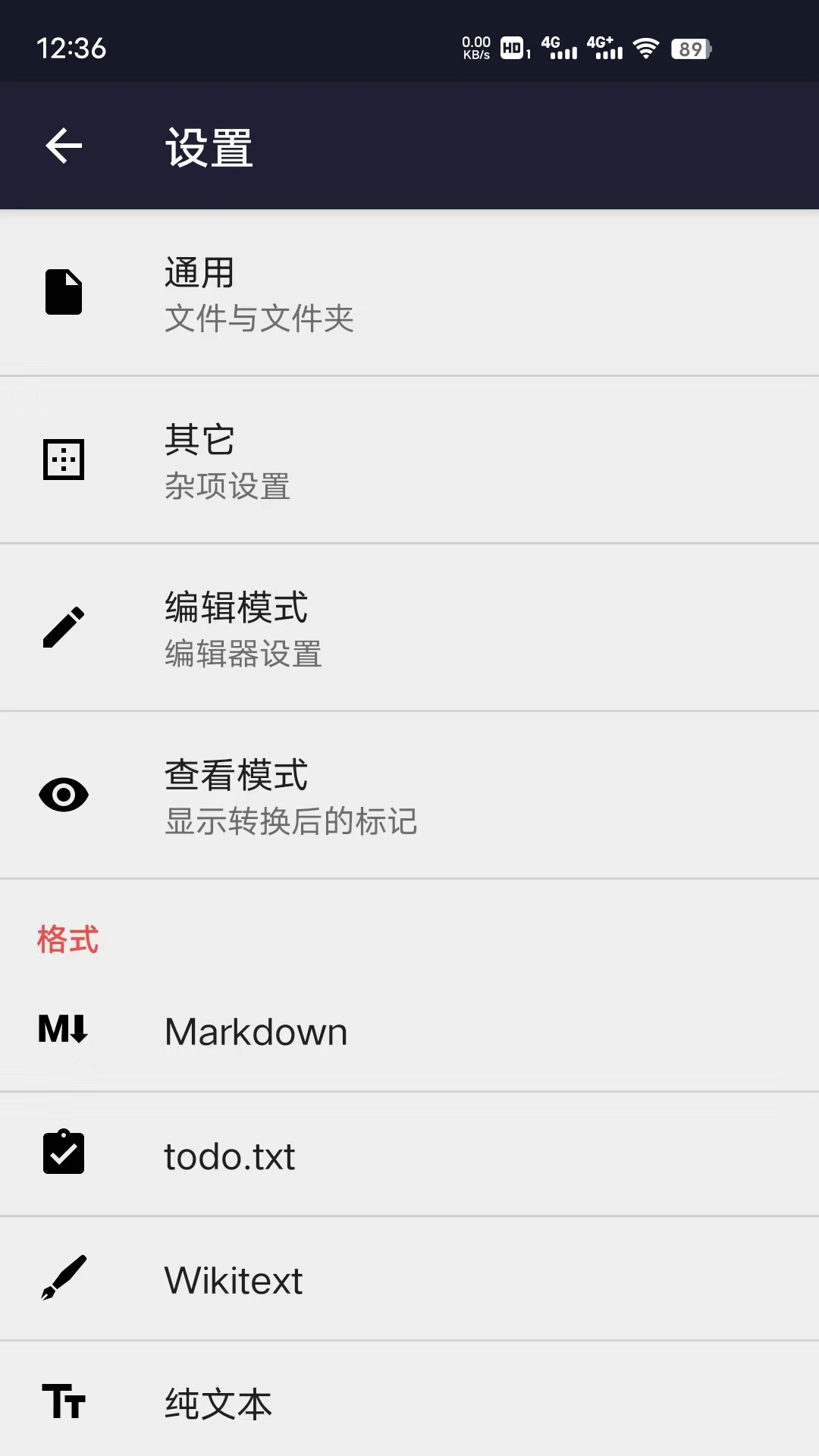The width and height of the screenshot is (819, 1456).
Task: Tap the 设置 title text
Action: [208, 148]
